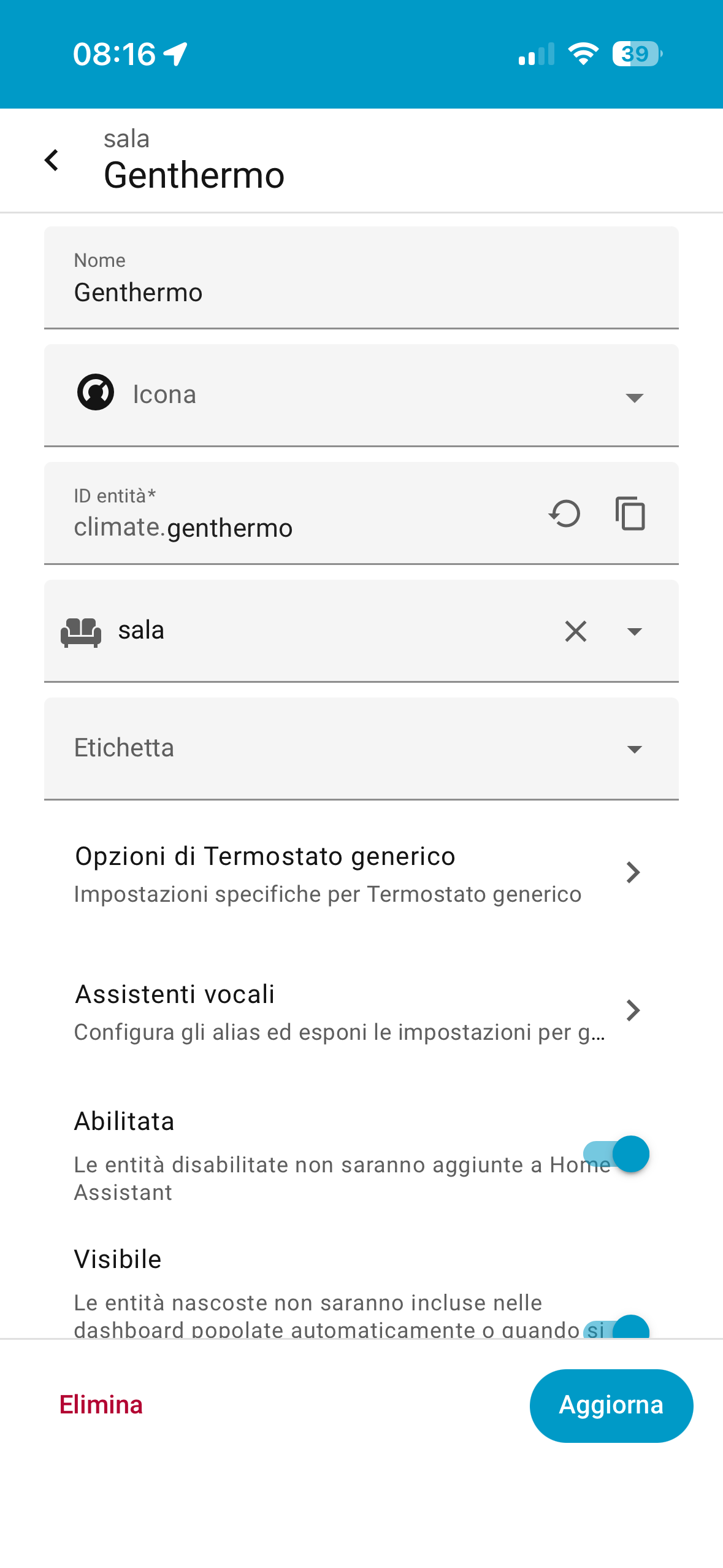Go back from the Genthermo settings
The image size is (723, 1568).
coord(52,161)
